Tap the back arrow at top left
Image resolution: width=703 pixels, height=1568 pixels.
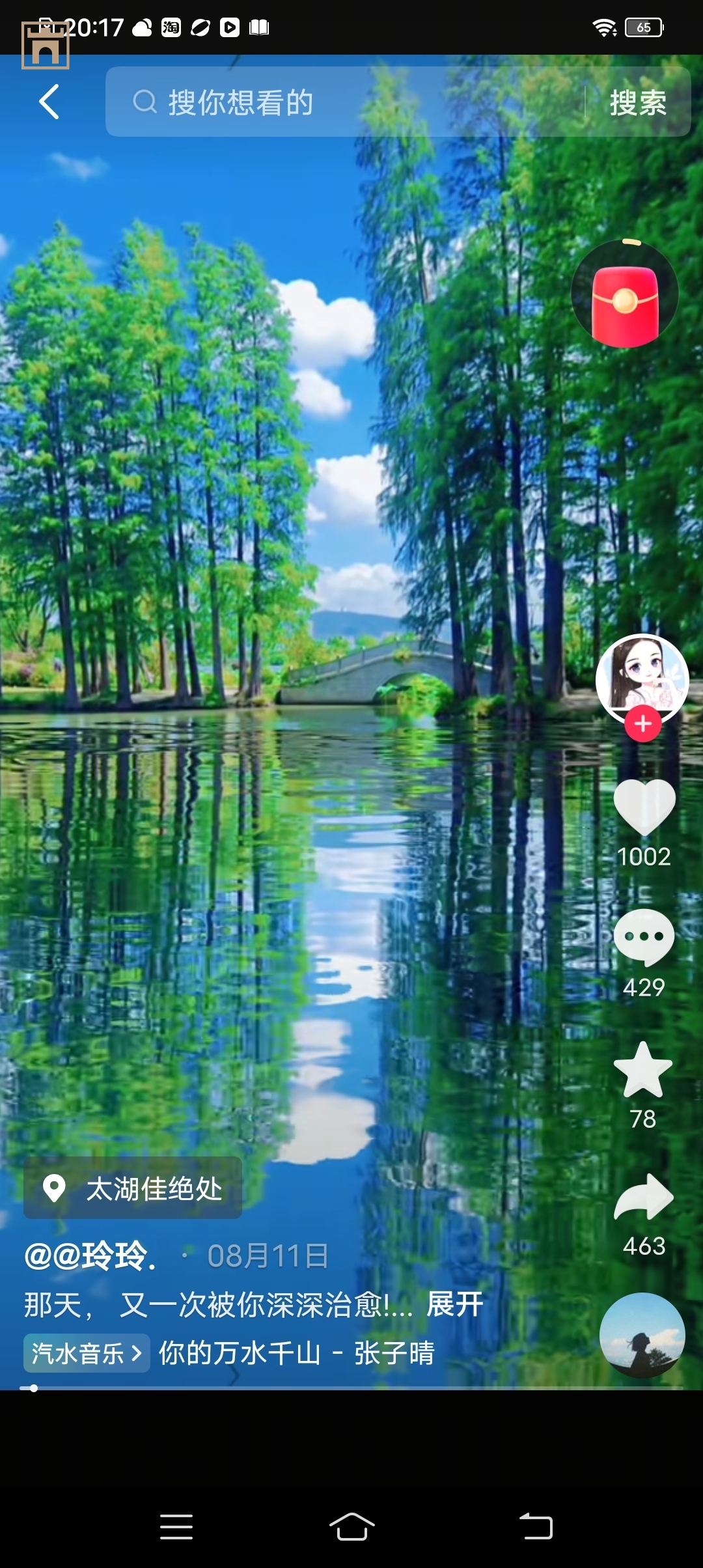tap(49, 102)
